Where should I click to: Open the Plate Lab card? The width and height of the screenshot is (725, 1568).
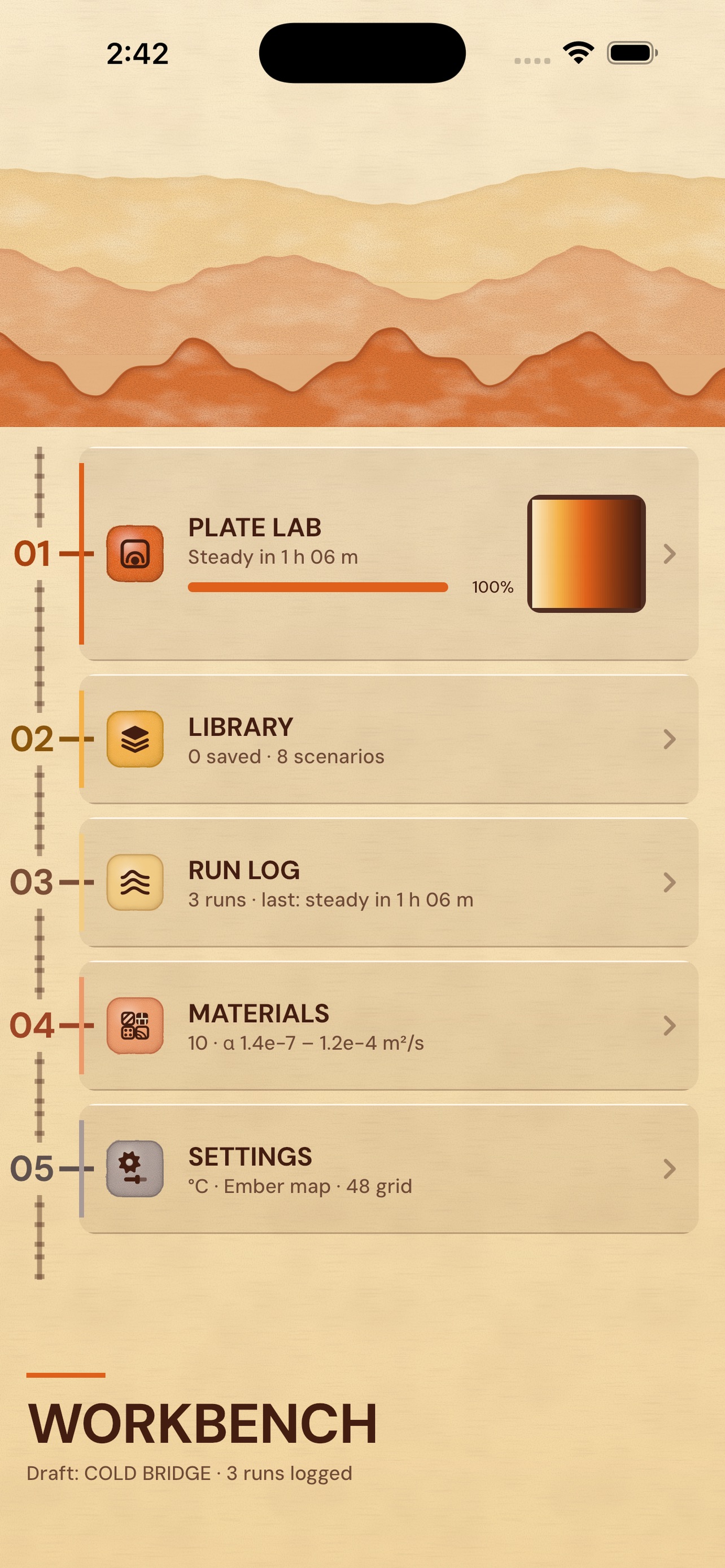click(388, 554)
